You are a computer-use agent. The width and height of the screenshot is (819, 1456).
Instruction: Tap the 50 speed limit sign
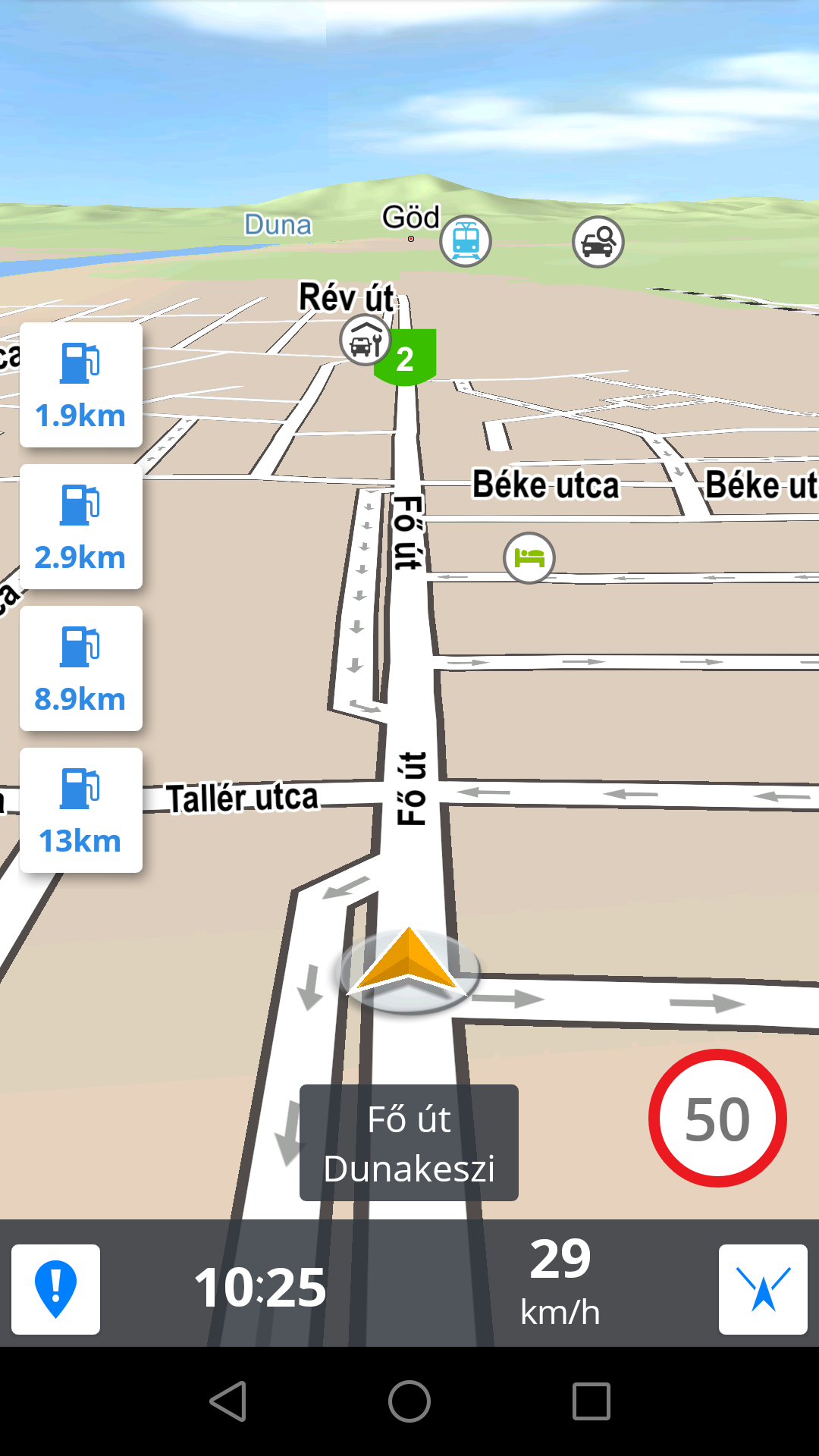point(717,1119)
